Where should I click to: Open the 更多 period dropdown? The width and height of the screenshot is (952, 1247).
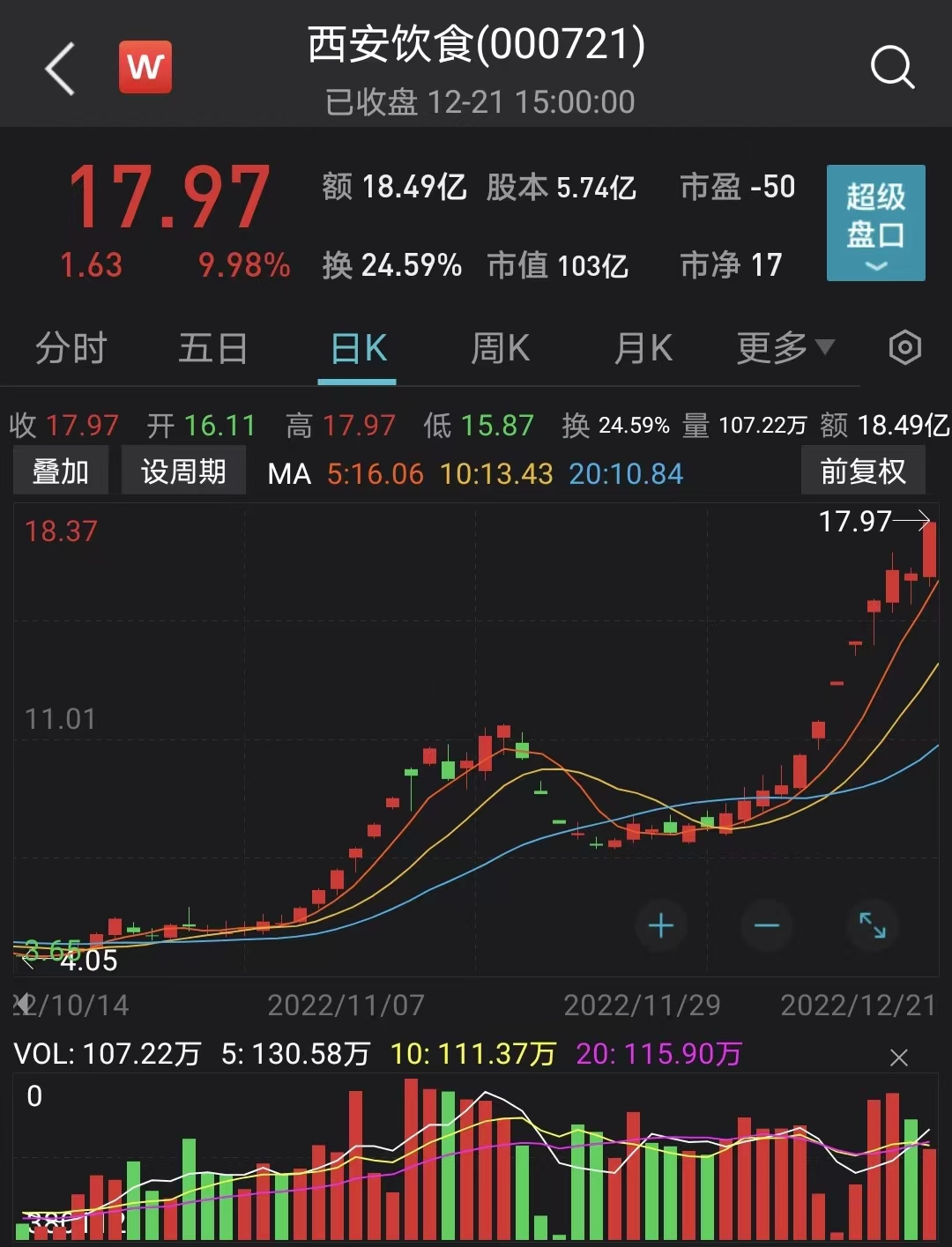point(785,349)
